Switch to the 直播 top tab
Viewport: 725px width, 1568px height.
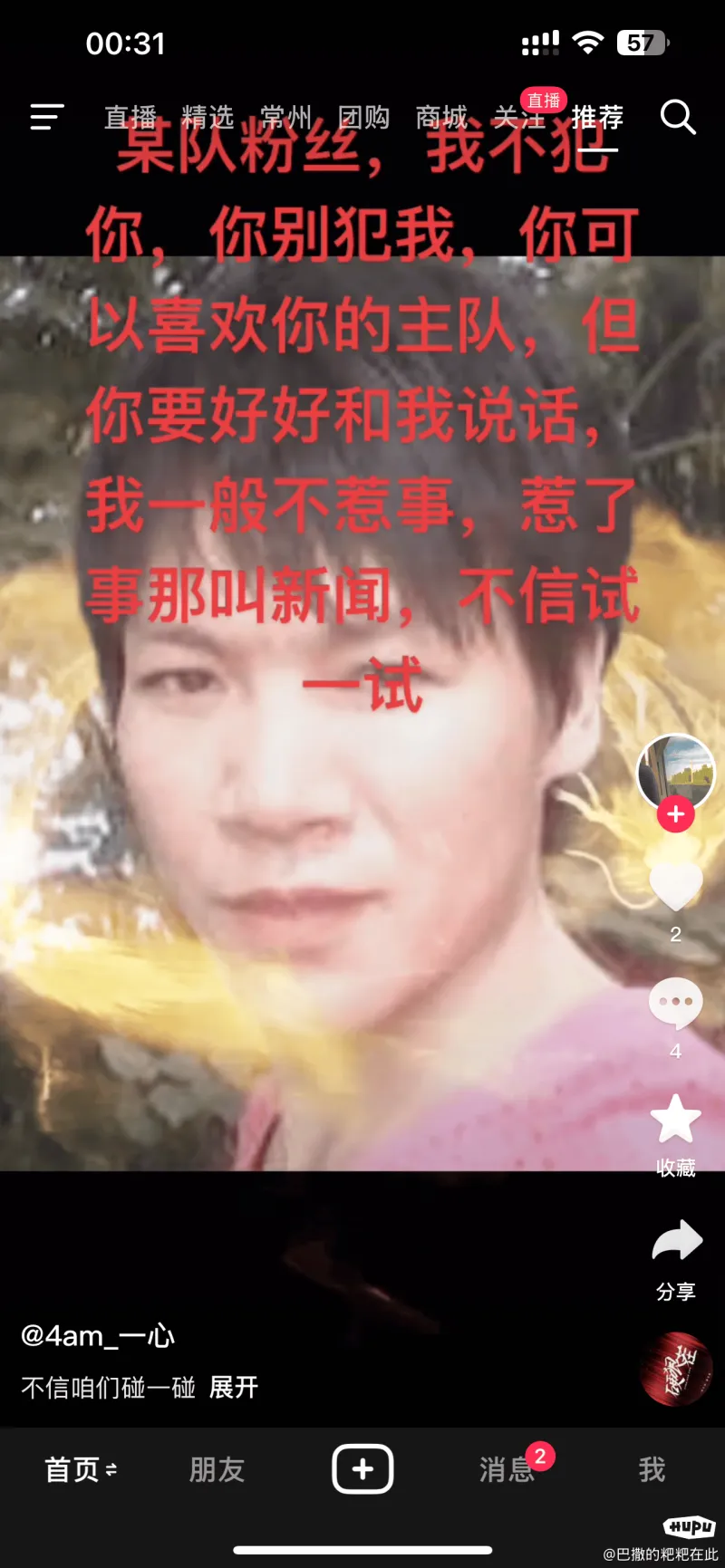pos(130,118)
